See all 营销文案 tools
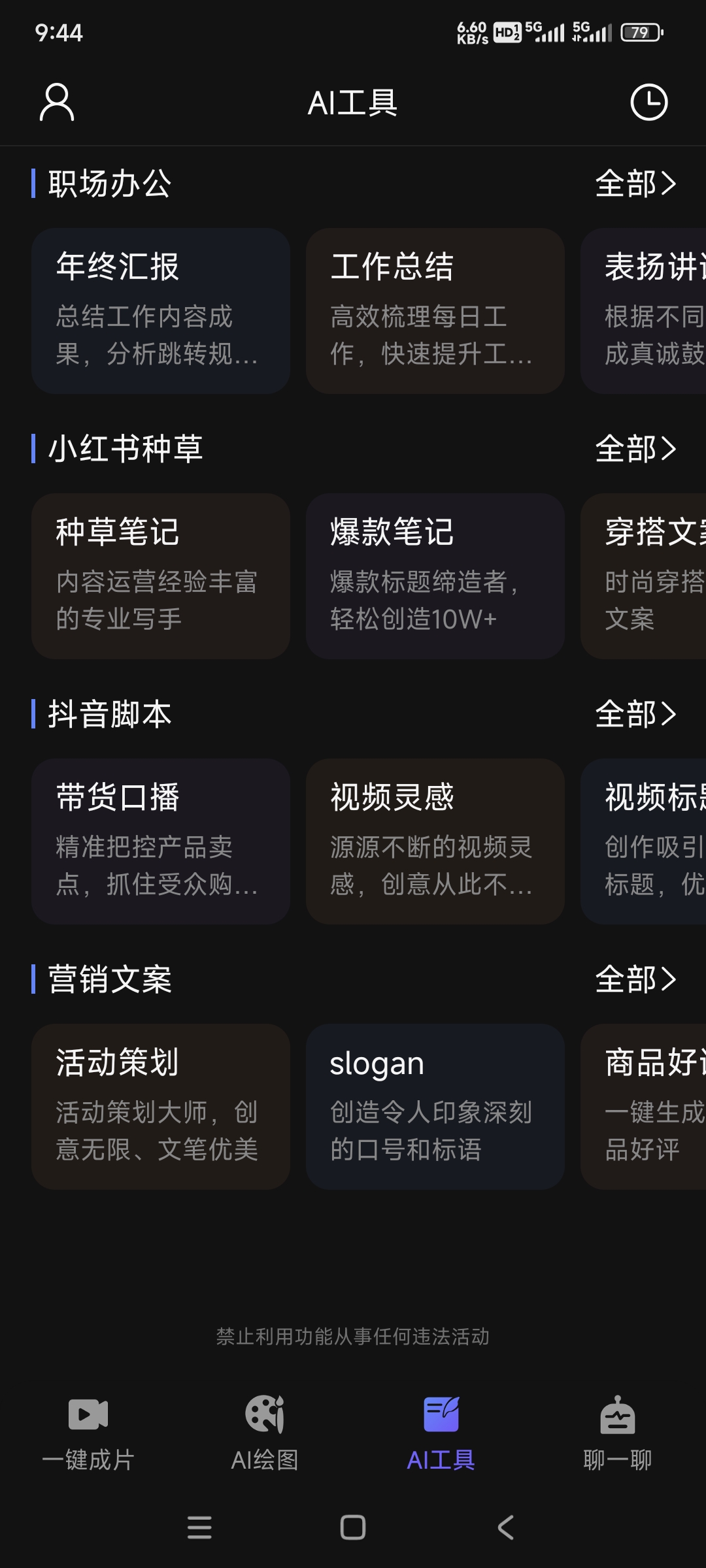This screenshot has height=1568, width=706. tap(635, 979)
